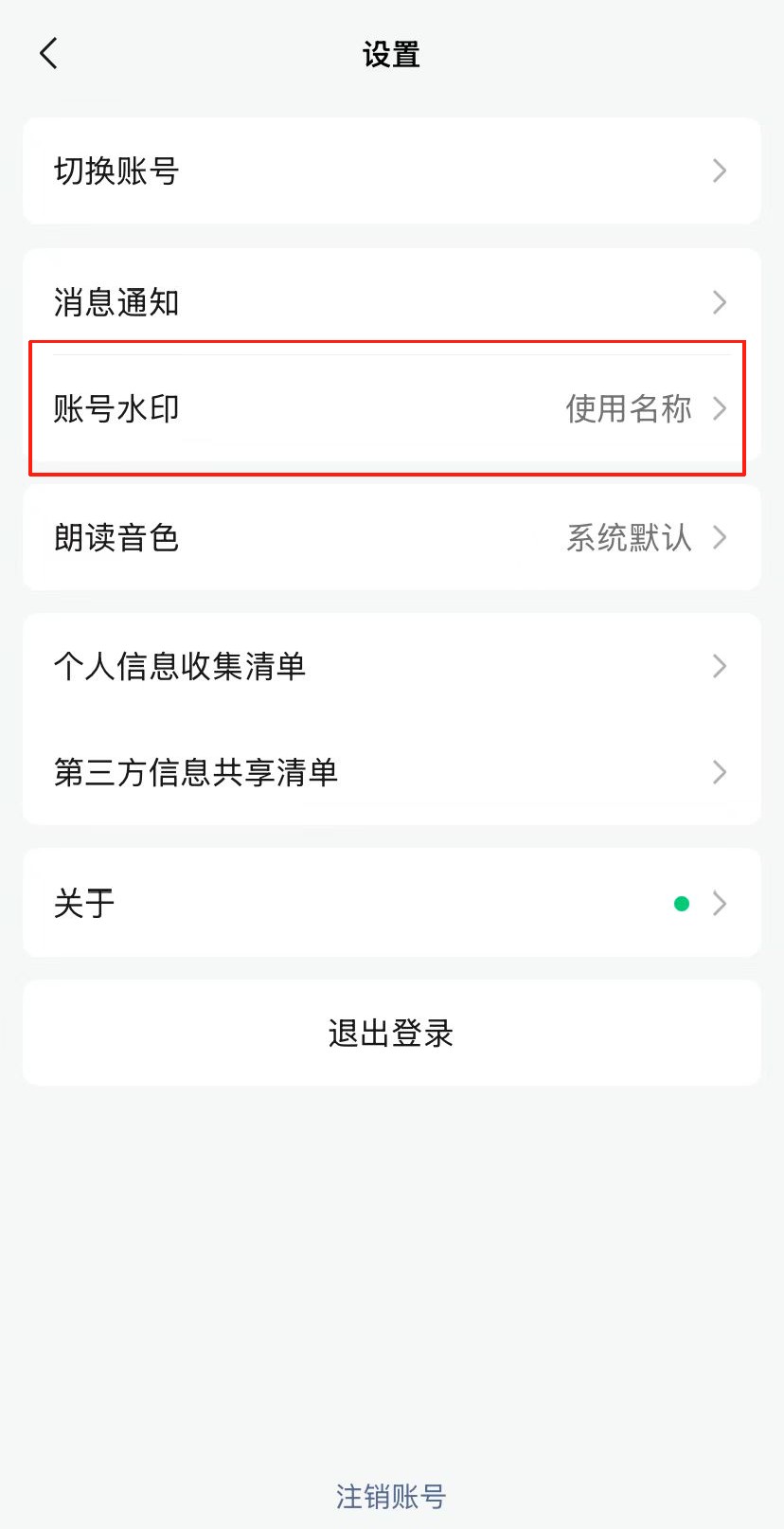
Task: Click the back arrow icon
Action: (x=48, y=54)
